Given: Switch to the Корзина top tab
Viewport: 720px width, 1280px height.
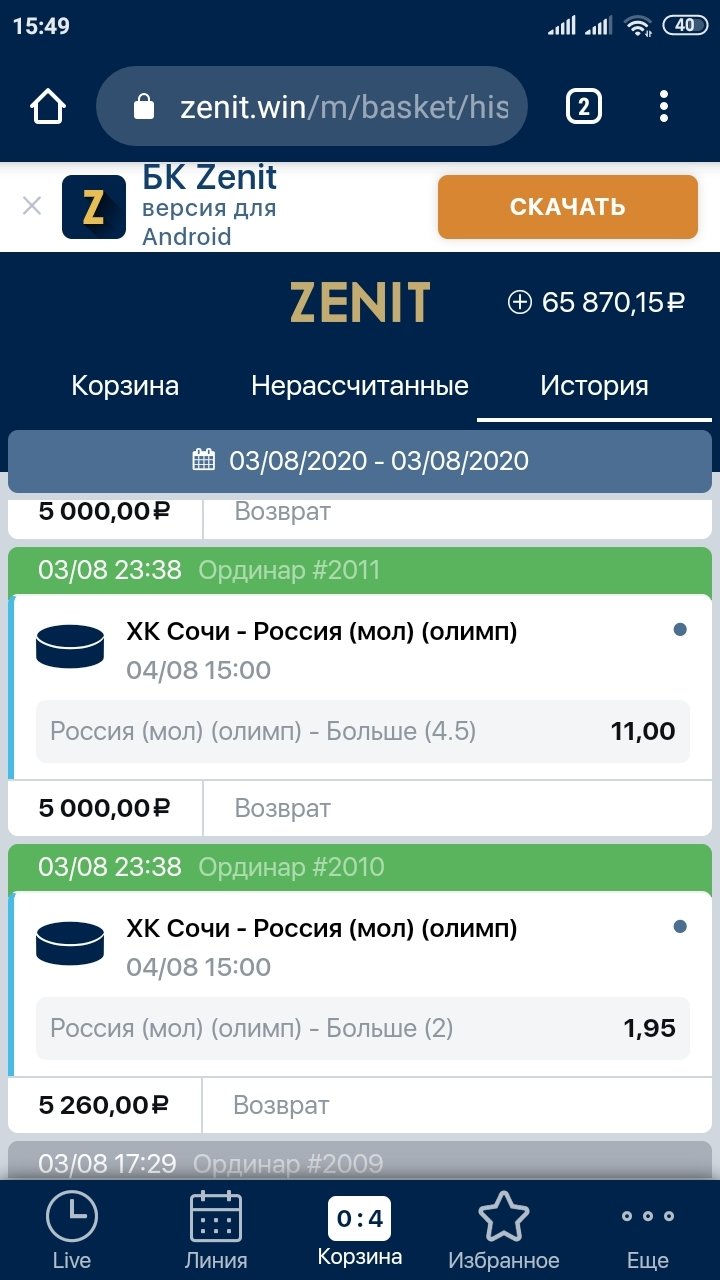Looking at the screenshot, I should tap(125, 386).
